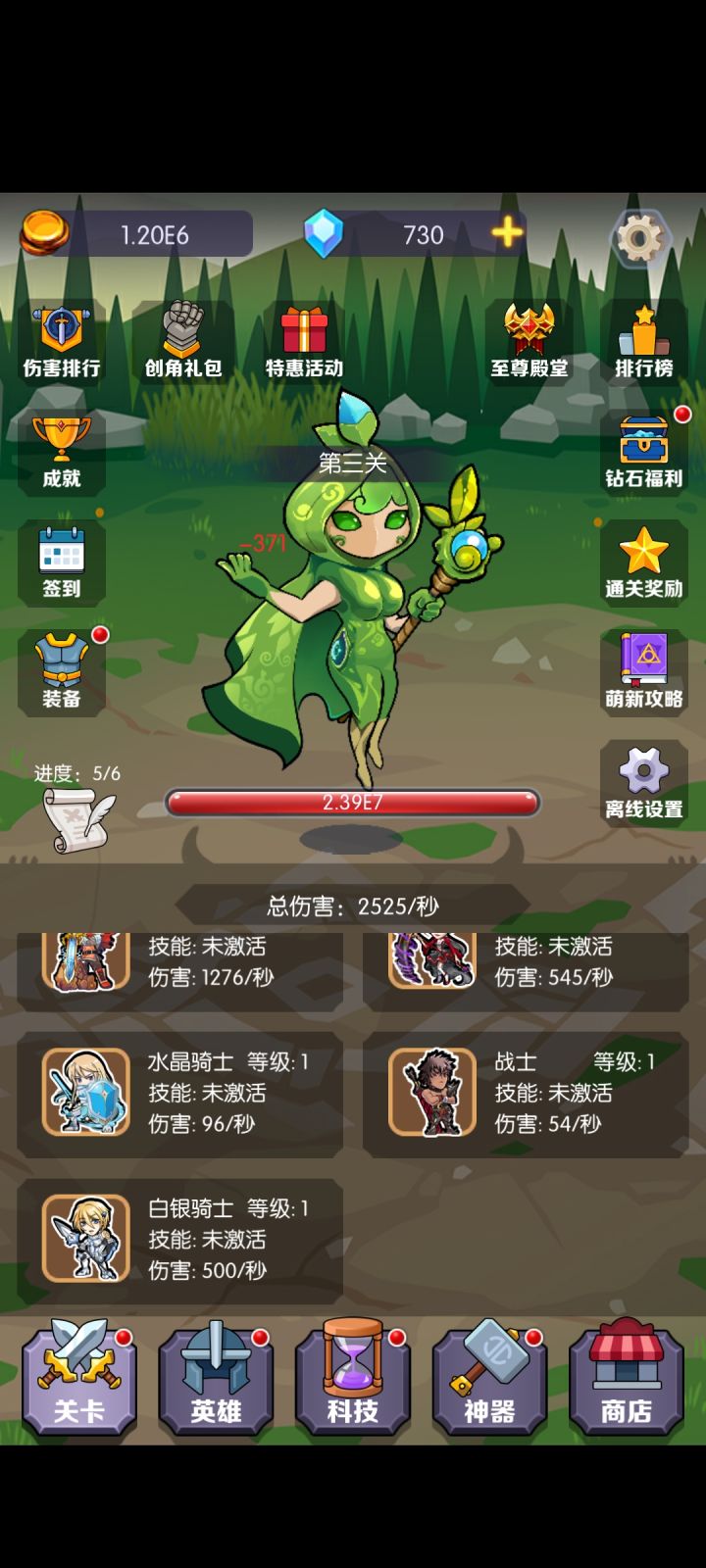The width and height of the screenshot is (706, 1568).
Task: Open the 离线设置 offline settings
Action: pyautogui.click(x=642, y=781)
